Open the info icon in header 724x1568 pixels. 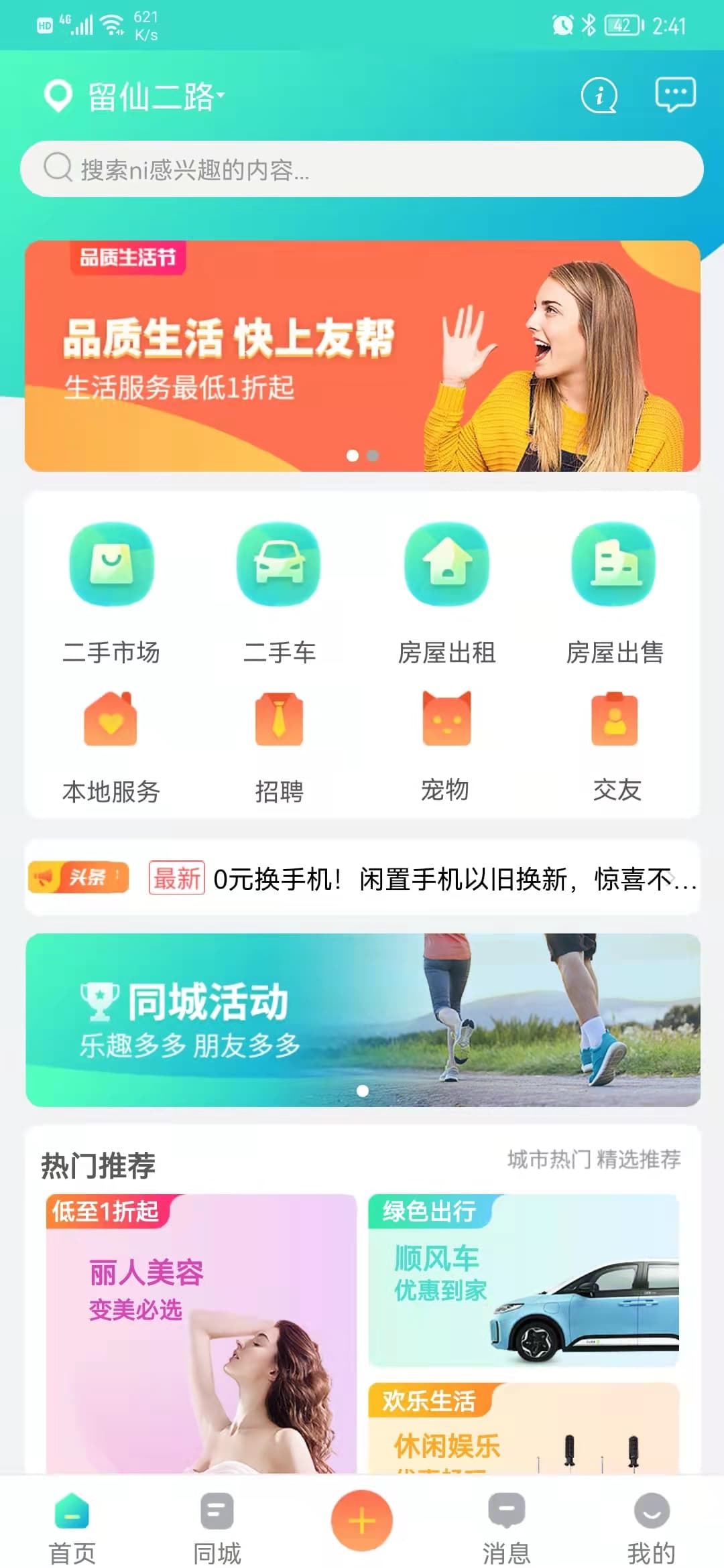click(599, 96)
